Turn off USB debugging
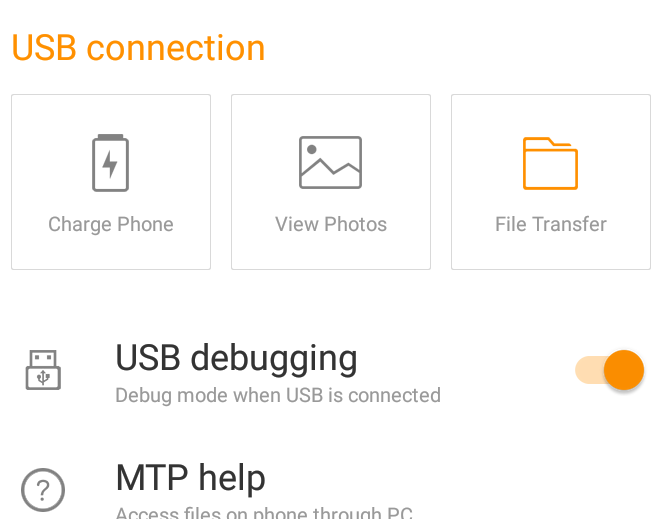The image size is (665, 519). click(x=610, y=370)
